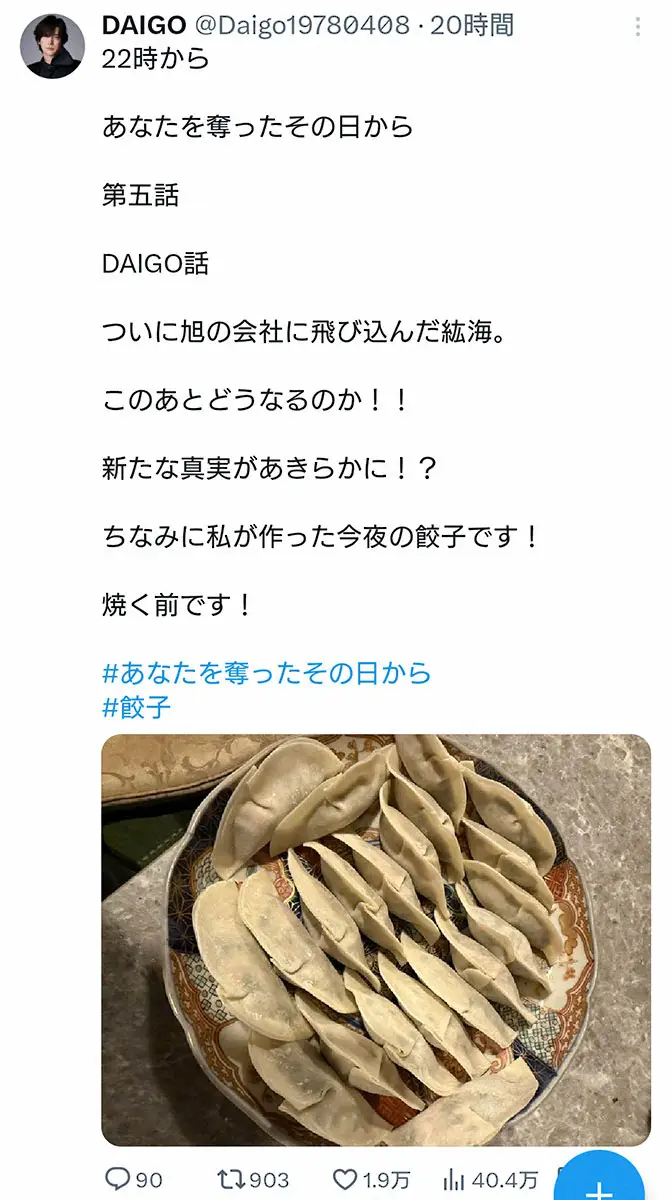Viewport: 671px width, 1200px height.
Task: Open the DAIGO account name link
Action: (144, 25)
